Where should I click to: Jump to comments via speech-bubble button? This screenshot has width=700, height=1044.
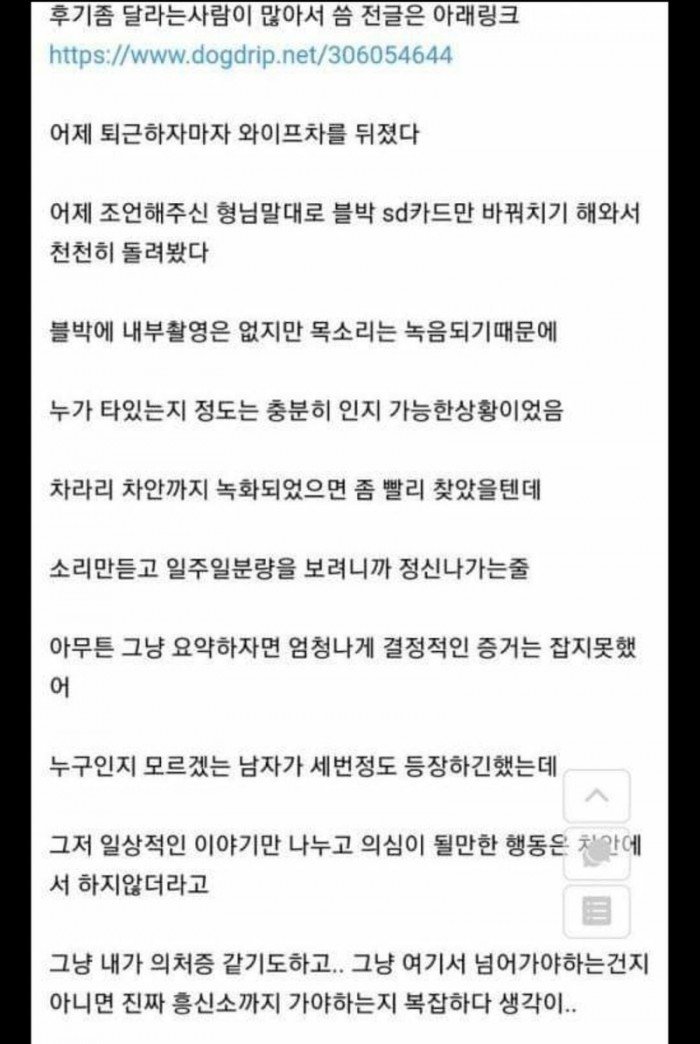click(597, 853)
